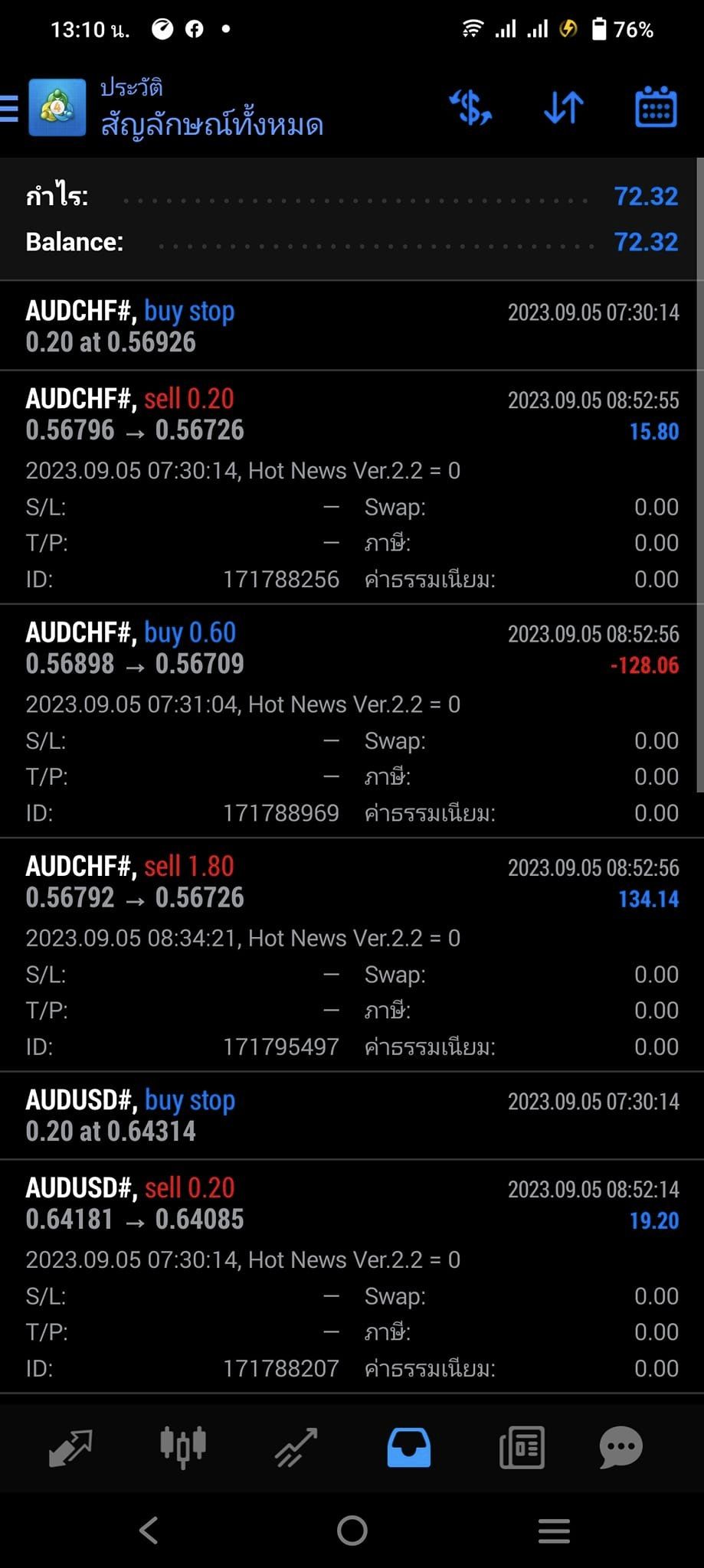Switch to the News tab

tap(522, 1447)
